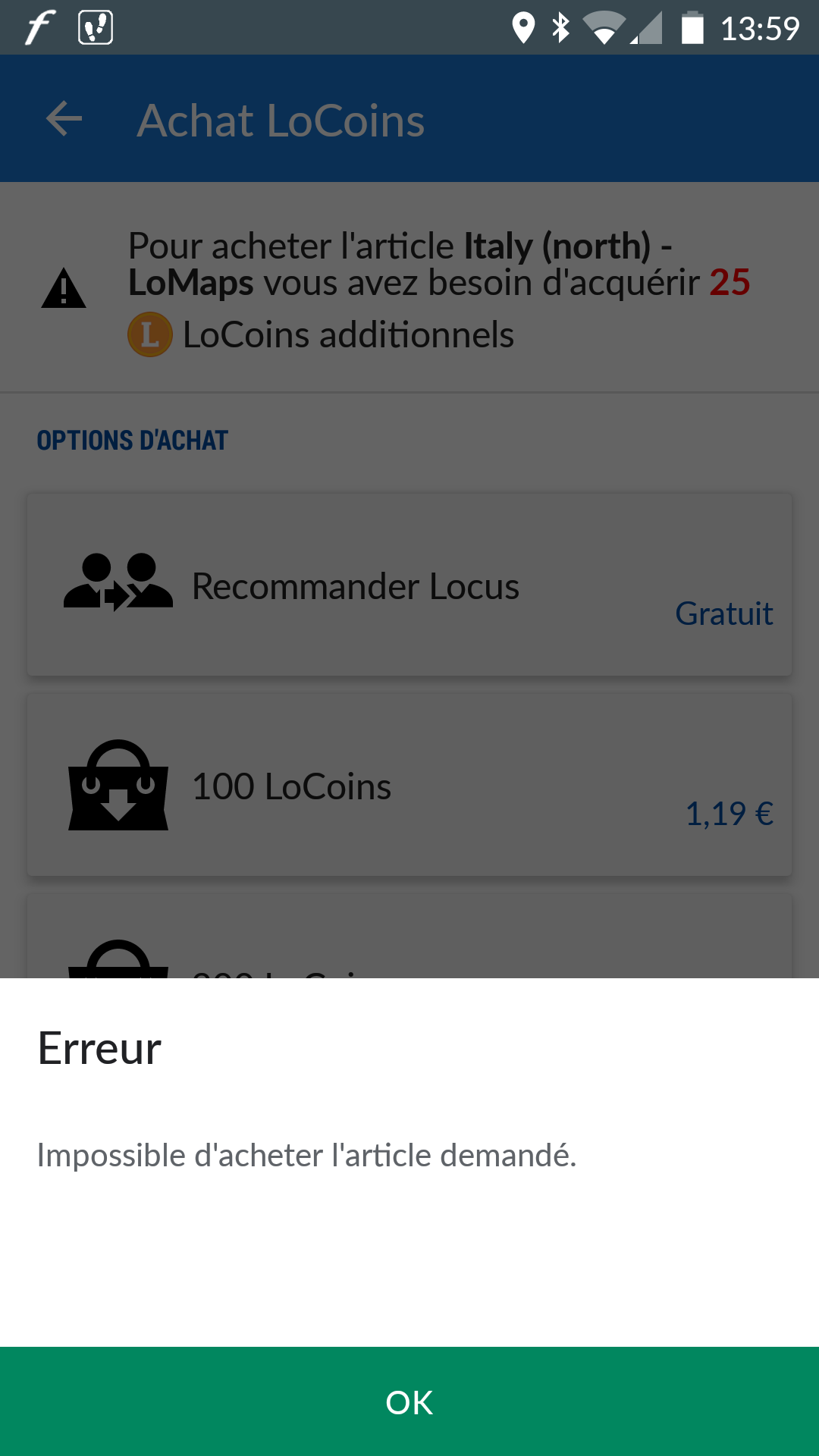819x1456 pixels.
Task: Go back from Achat LoCoins
Action: click(x=64, y=119)
